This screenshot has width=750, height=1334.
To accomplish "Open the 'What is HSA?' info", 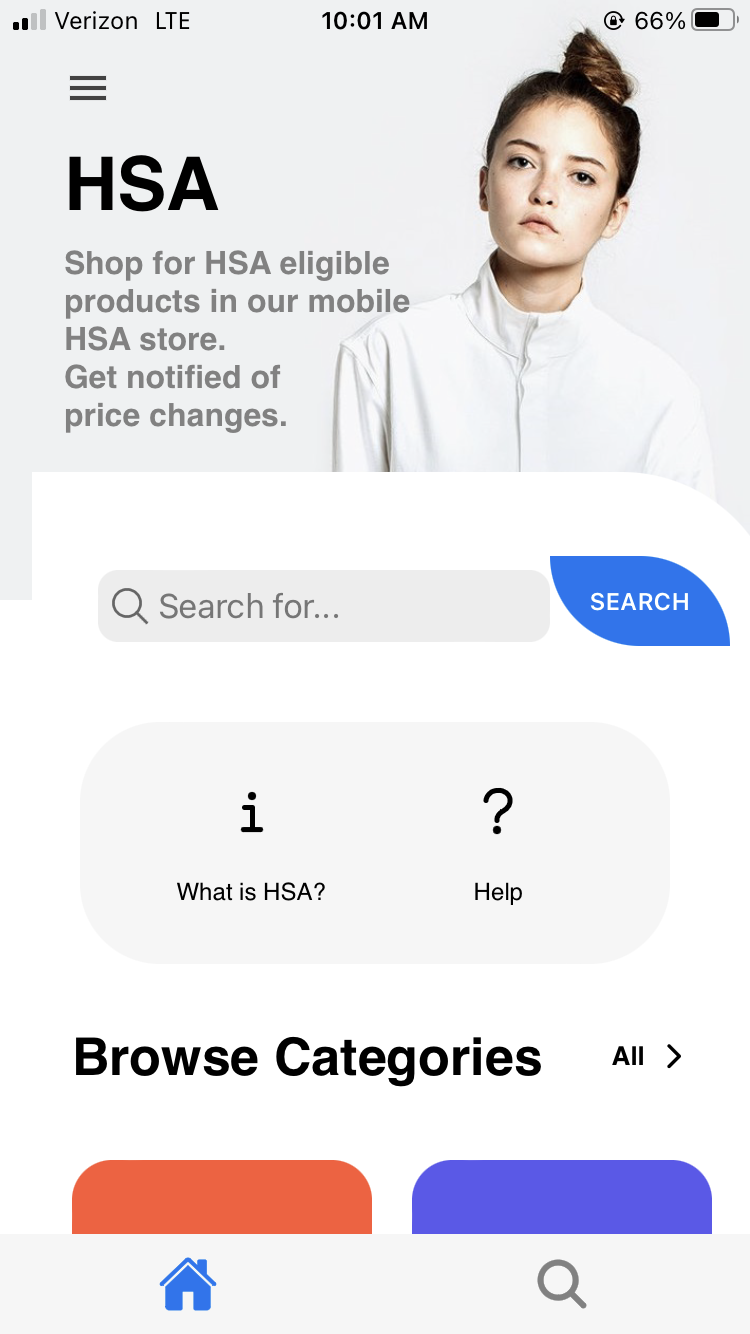I will coord(251,845).
